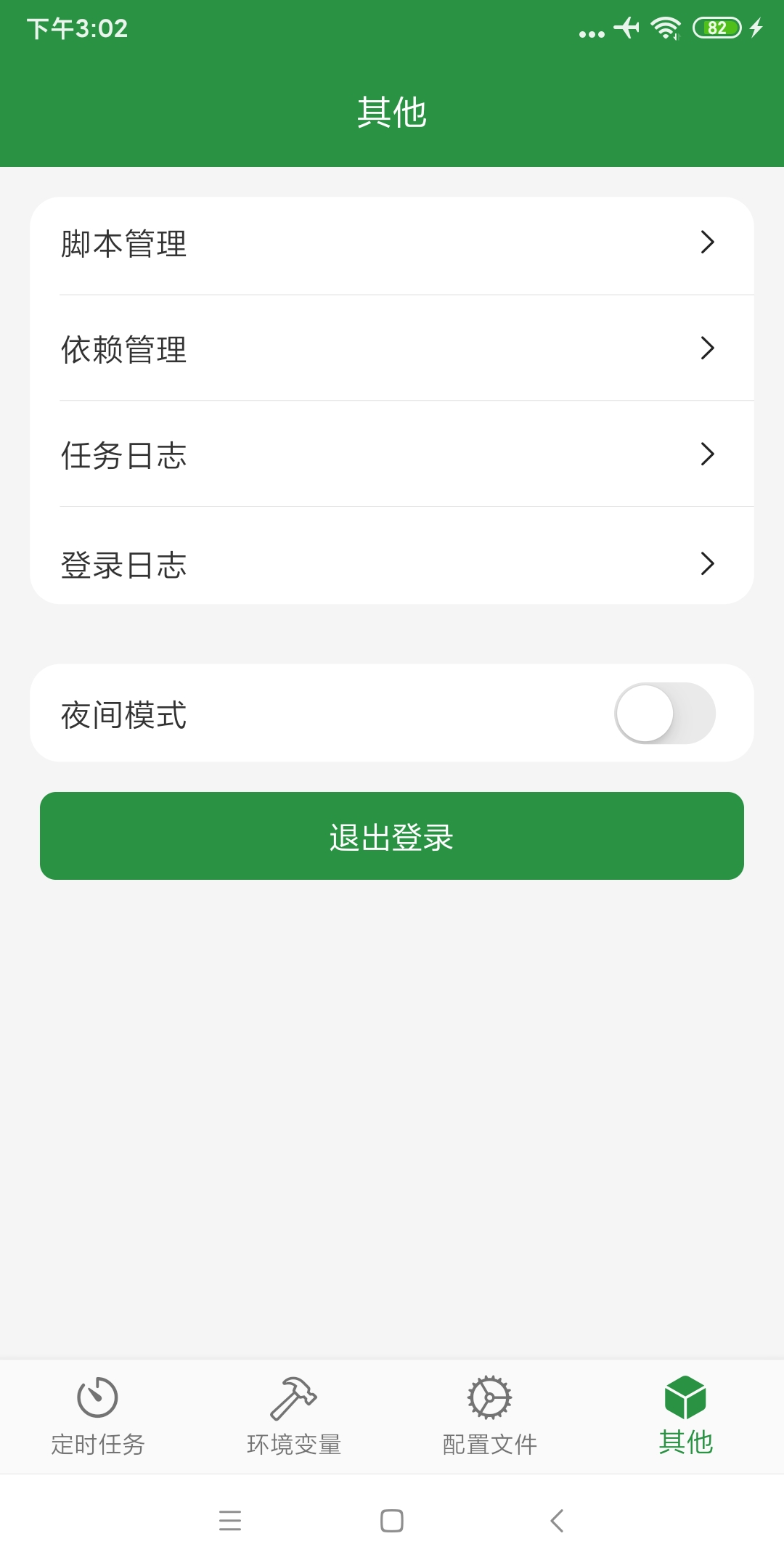Open 依赖管理 (dependency management)
784x1568 pixels.
(391, 348)
